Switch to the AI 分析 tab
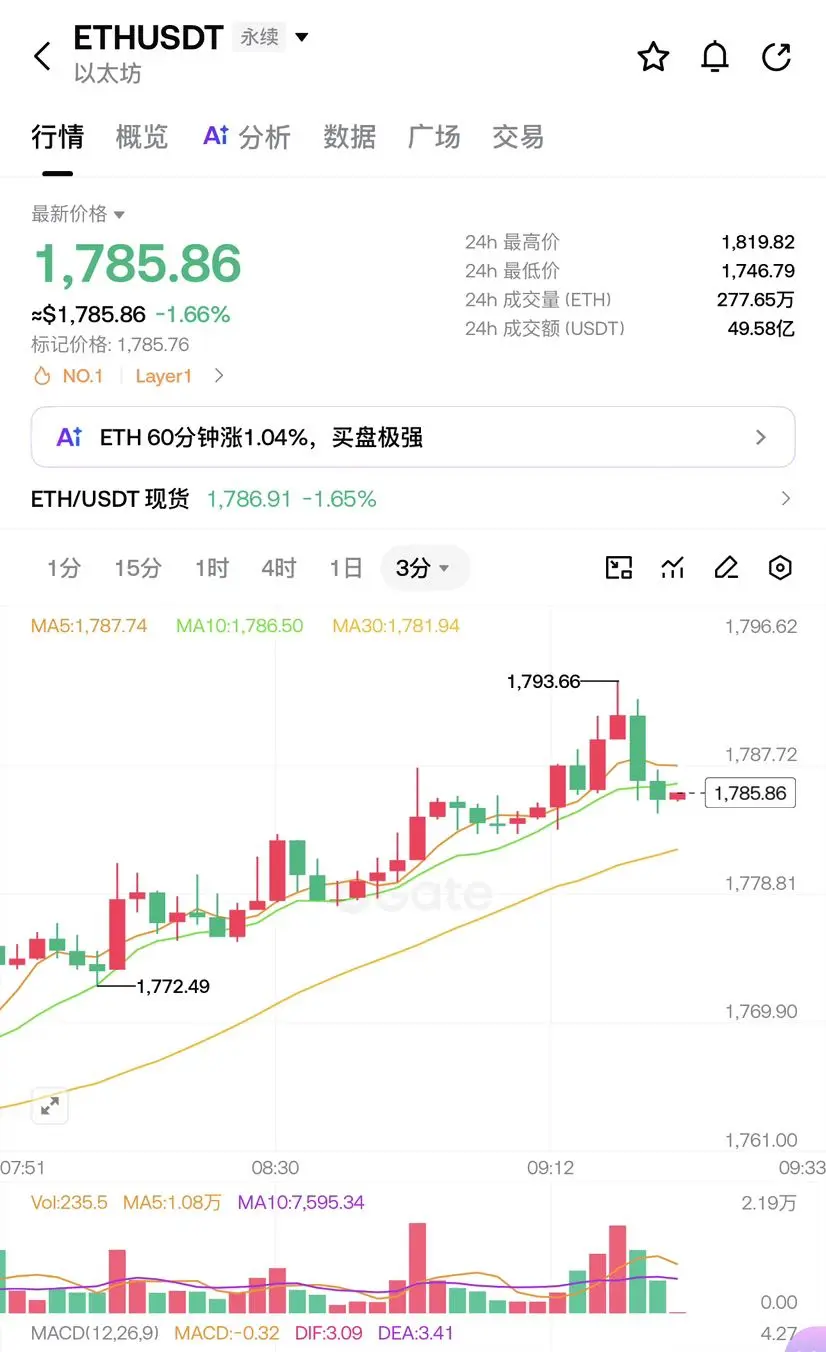826x1352 pixels. (246, 137)
